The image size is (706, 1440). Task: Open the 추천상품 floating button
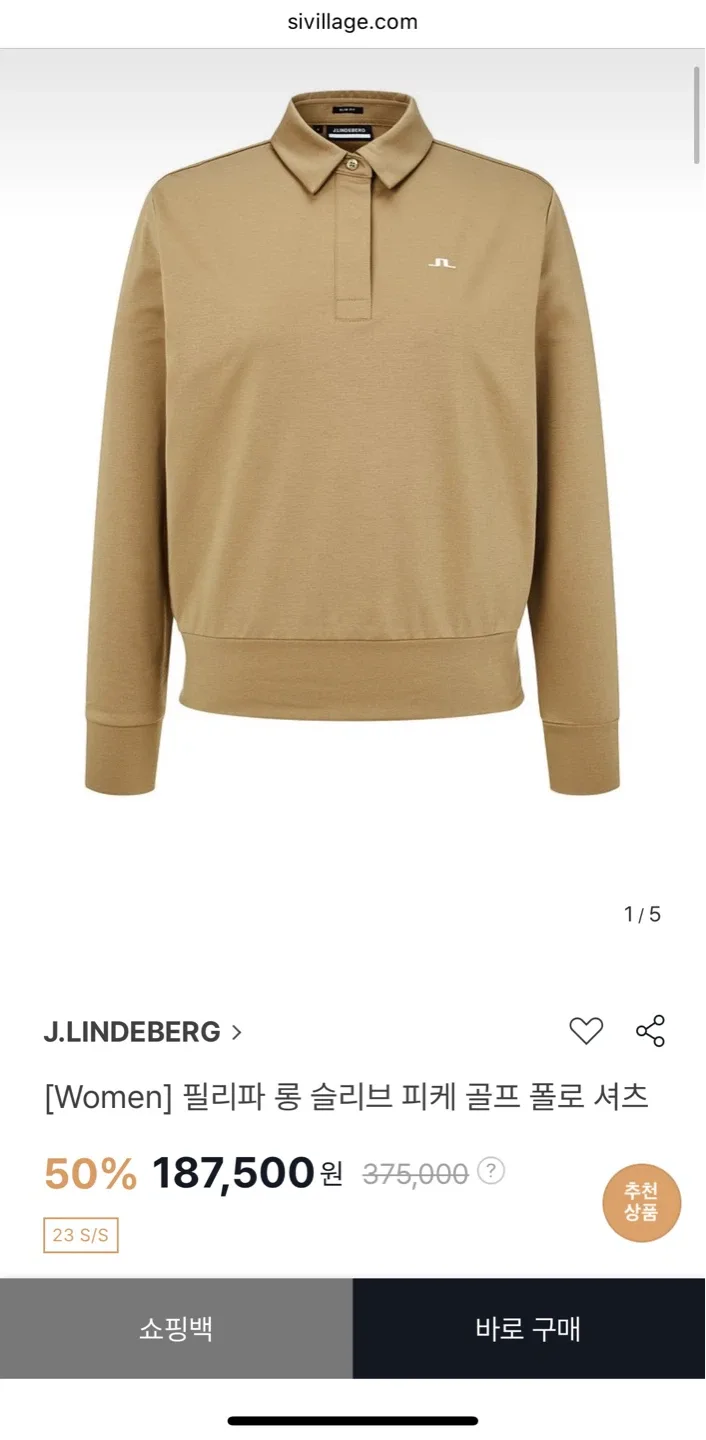click(x=641, y=1202)
